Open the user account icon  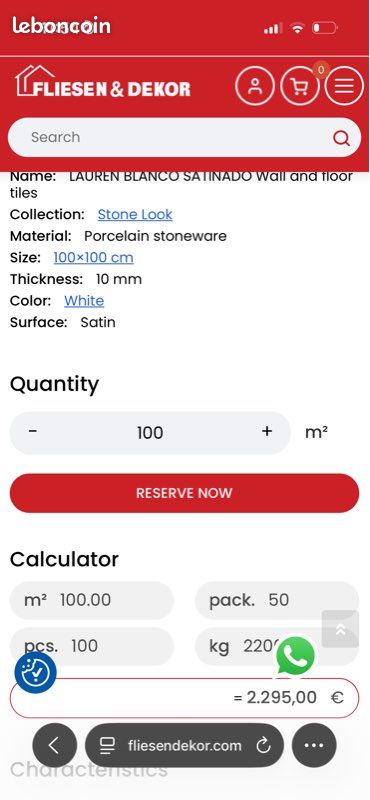point(255,86)
